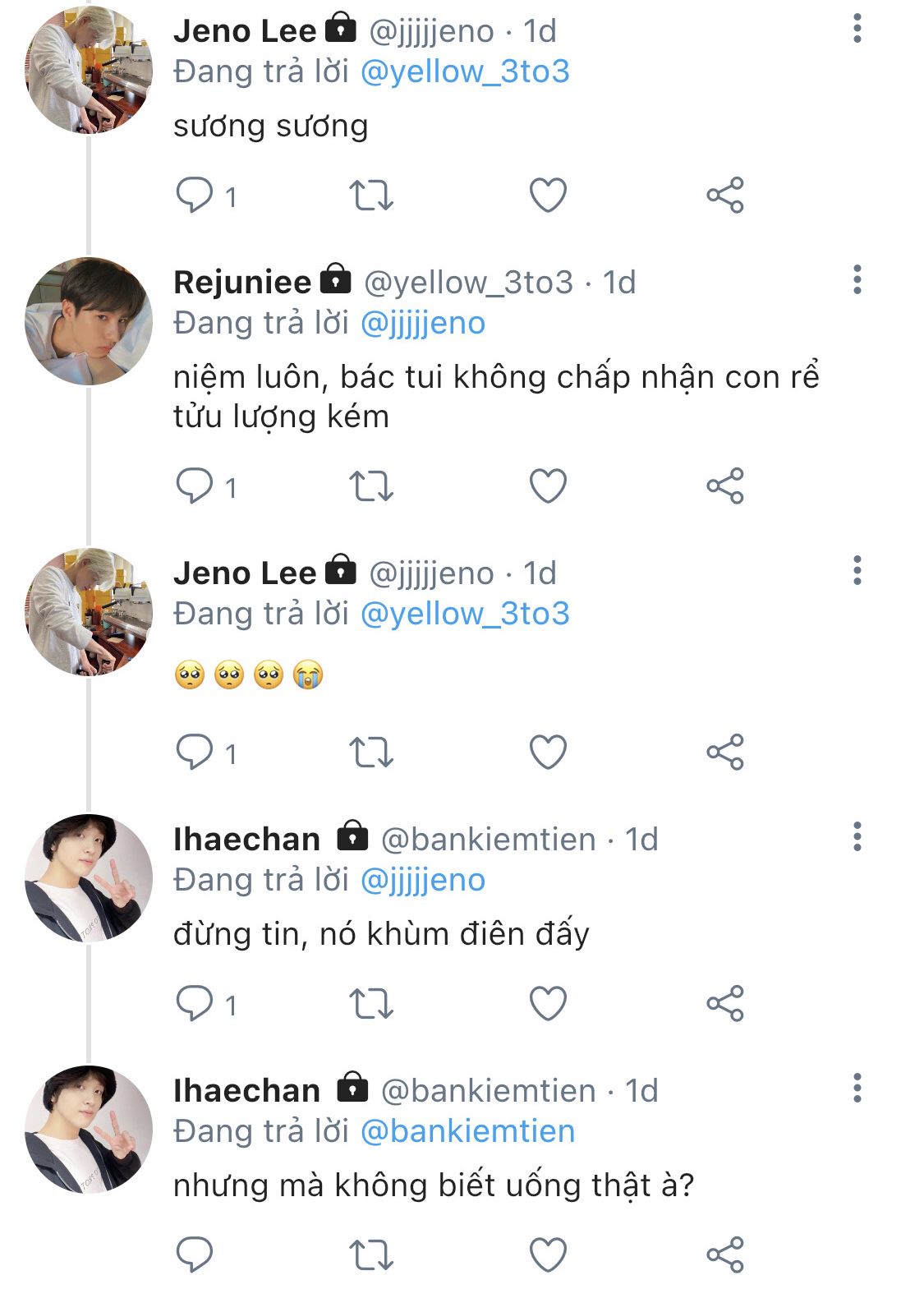
Task: Open the @jjjjjeno mention in Rejuniee's reply
Action: pyautogui.click(x=423, y=323)
